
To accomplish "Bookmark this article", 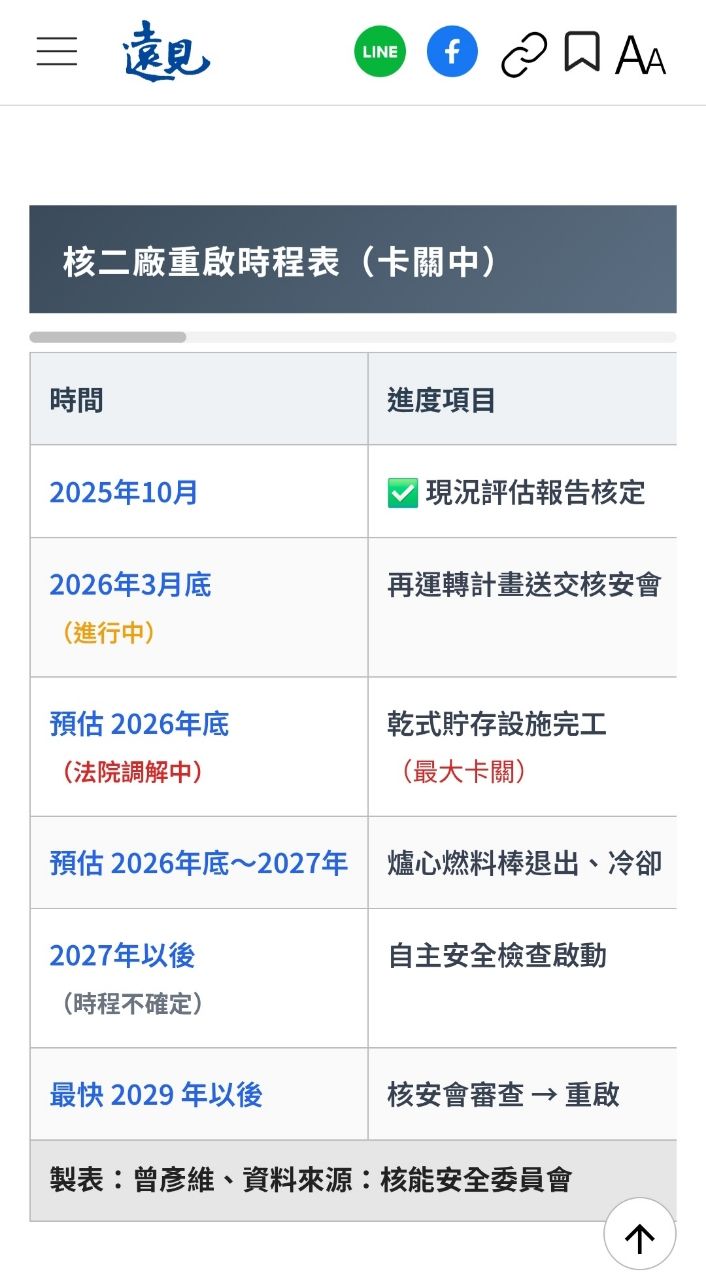I will 582,52.
